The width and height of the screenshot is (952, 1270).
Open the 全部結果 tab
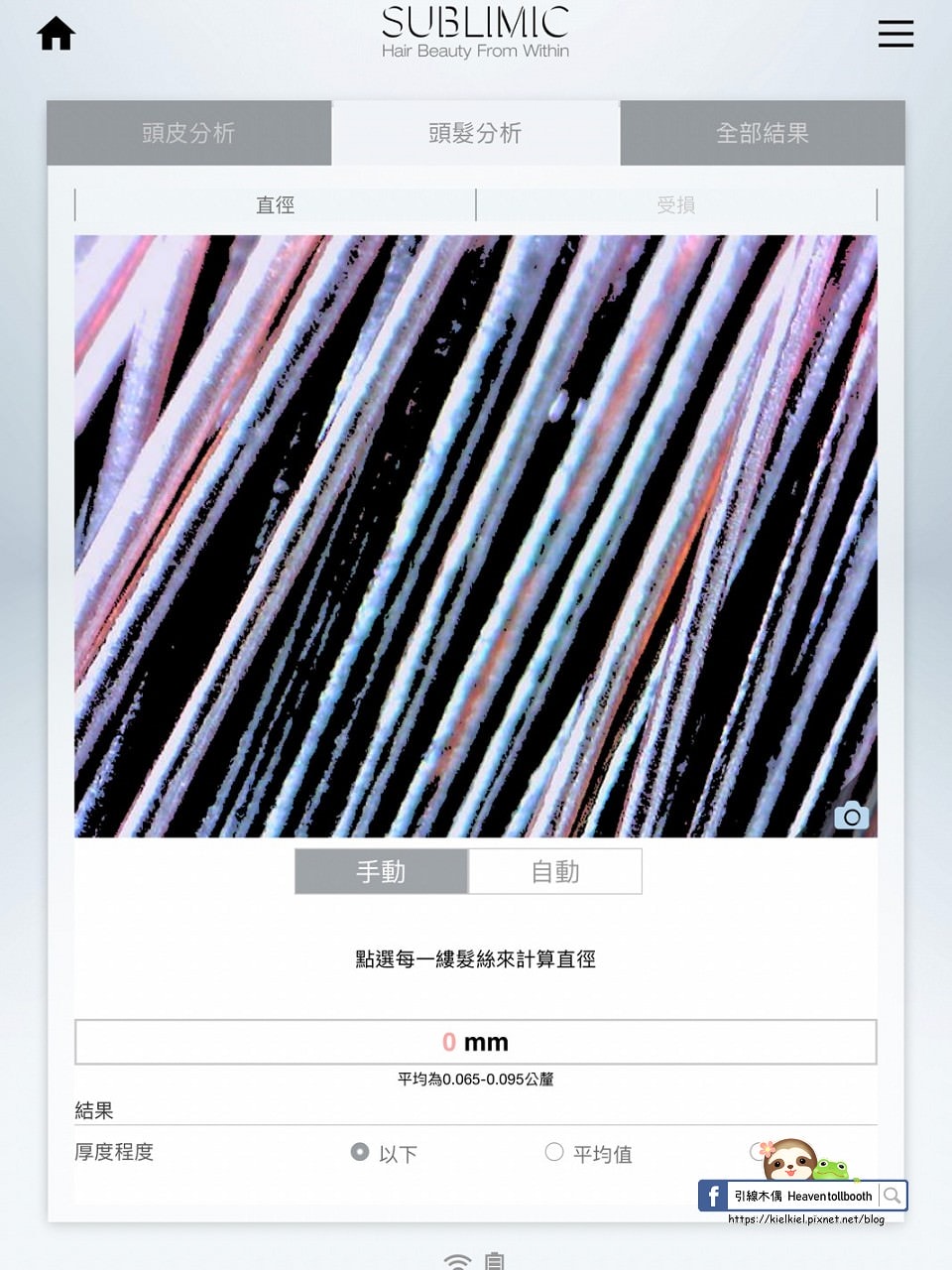[762, 133]
